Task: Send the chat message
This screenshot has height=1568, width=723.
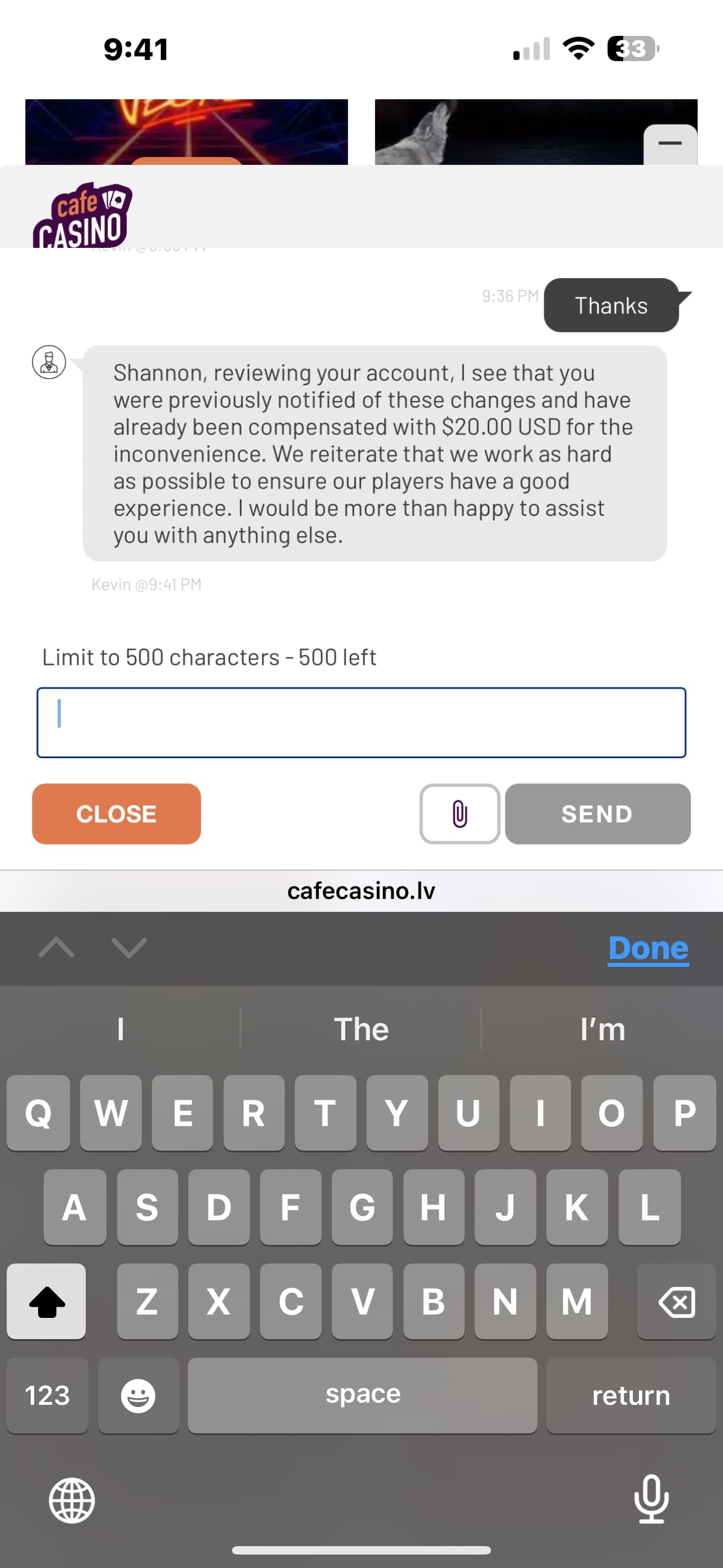Action: pyautogui.click(x=597, y=813)
